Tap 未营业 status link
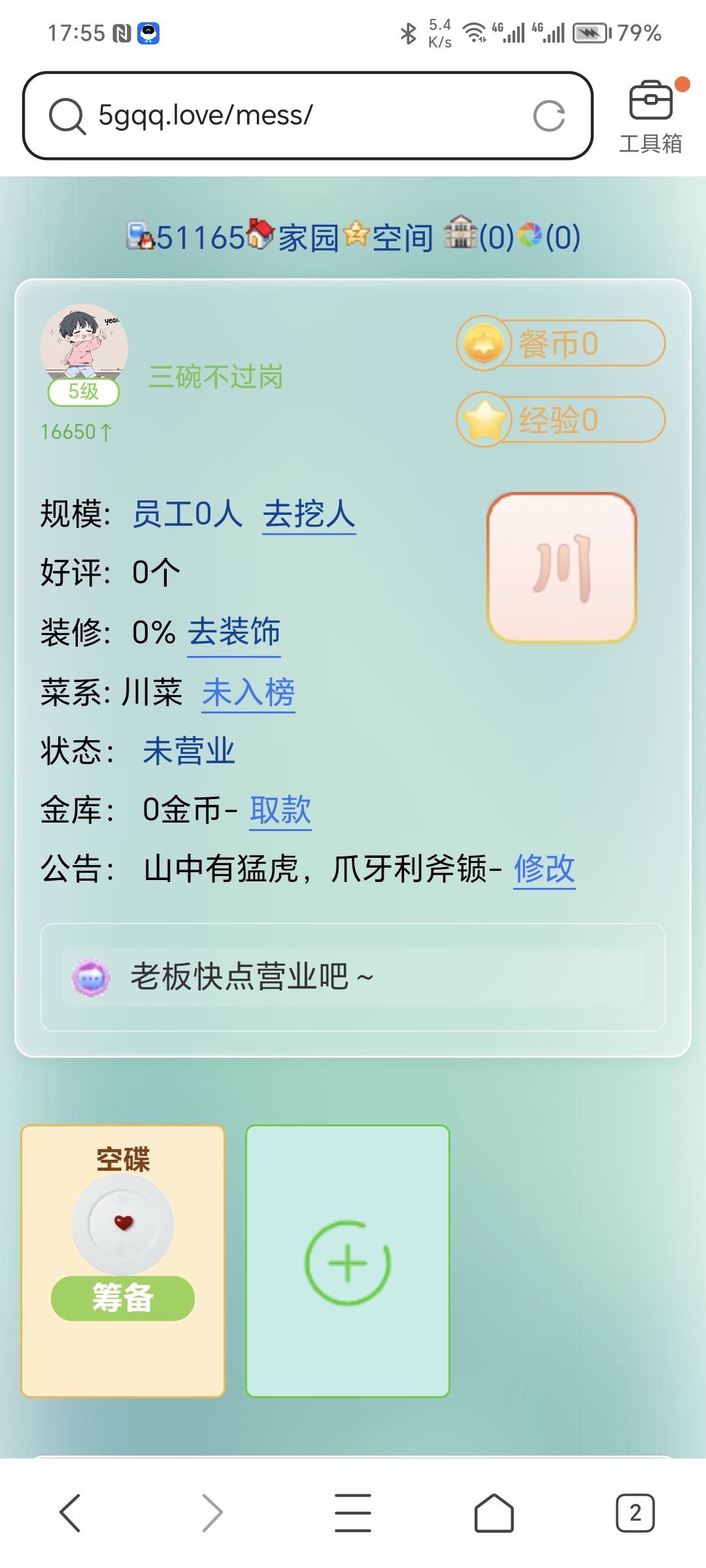This screenshot has width=706, height=1568. point(189,751)
